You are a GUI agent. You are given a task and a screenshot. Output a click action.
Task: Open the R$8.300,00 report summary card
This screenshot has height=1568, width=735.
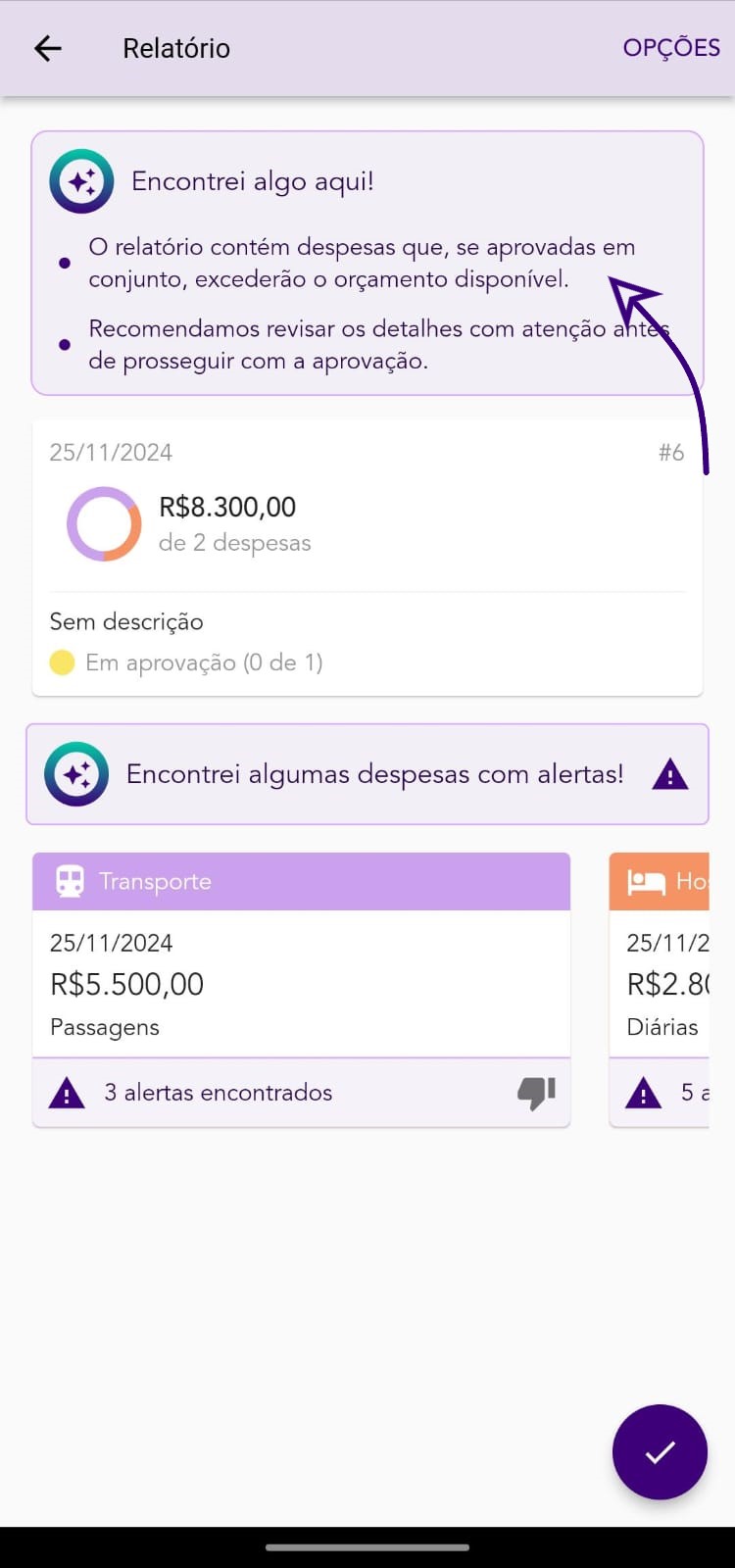pyautogui.click(x=367, y=558)
